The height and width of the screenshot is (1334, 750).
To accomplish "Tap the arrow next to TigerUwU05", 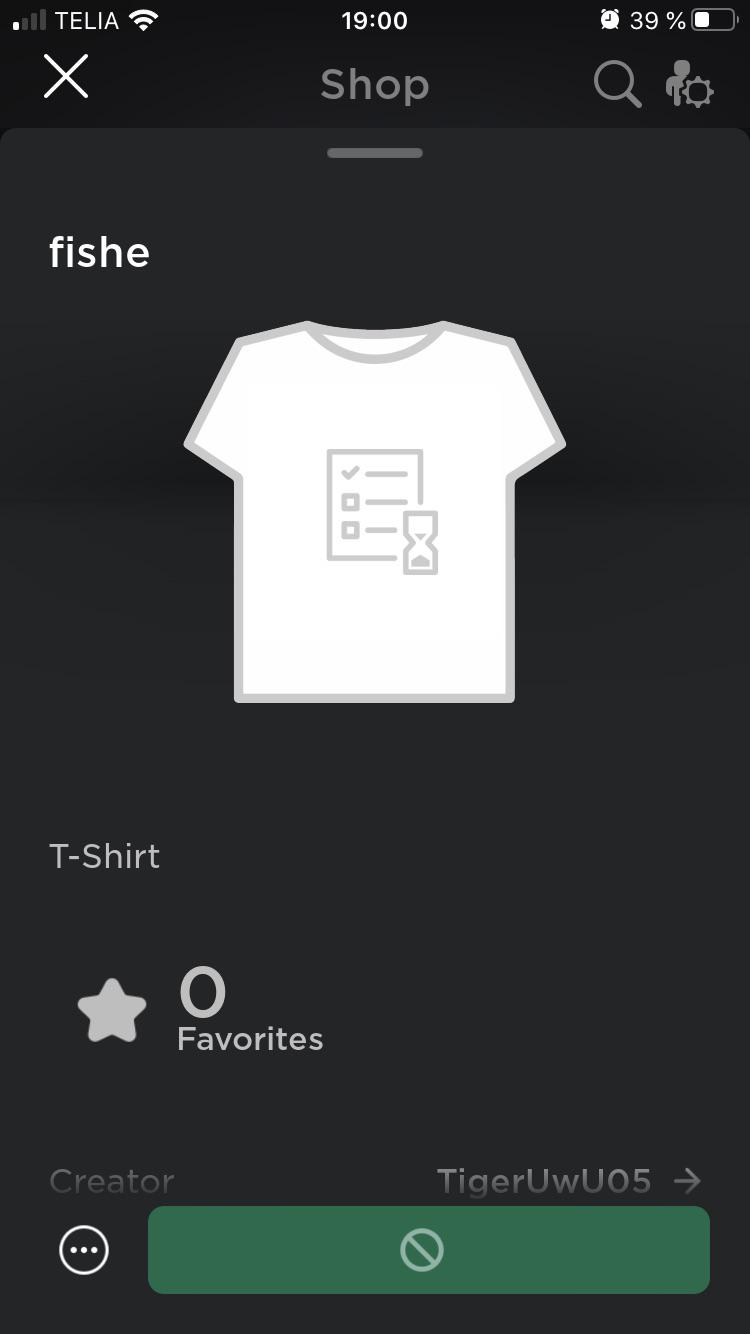I will coord(688,1181).
